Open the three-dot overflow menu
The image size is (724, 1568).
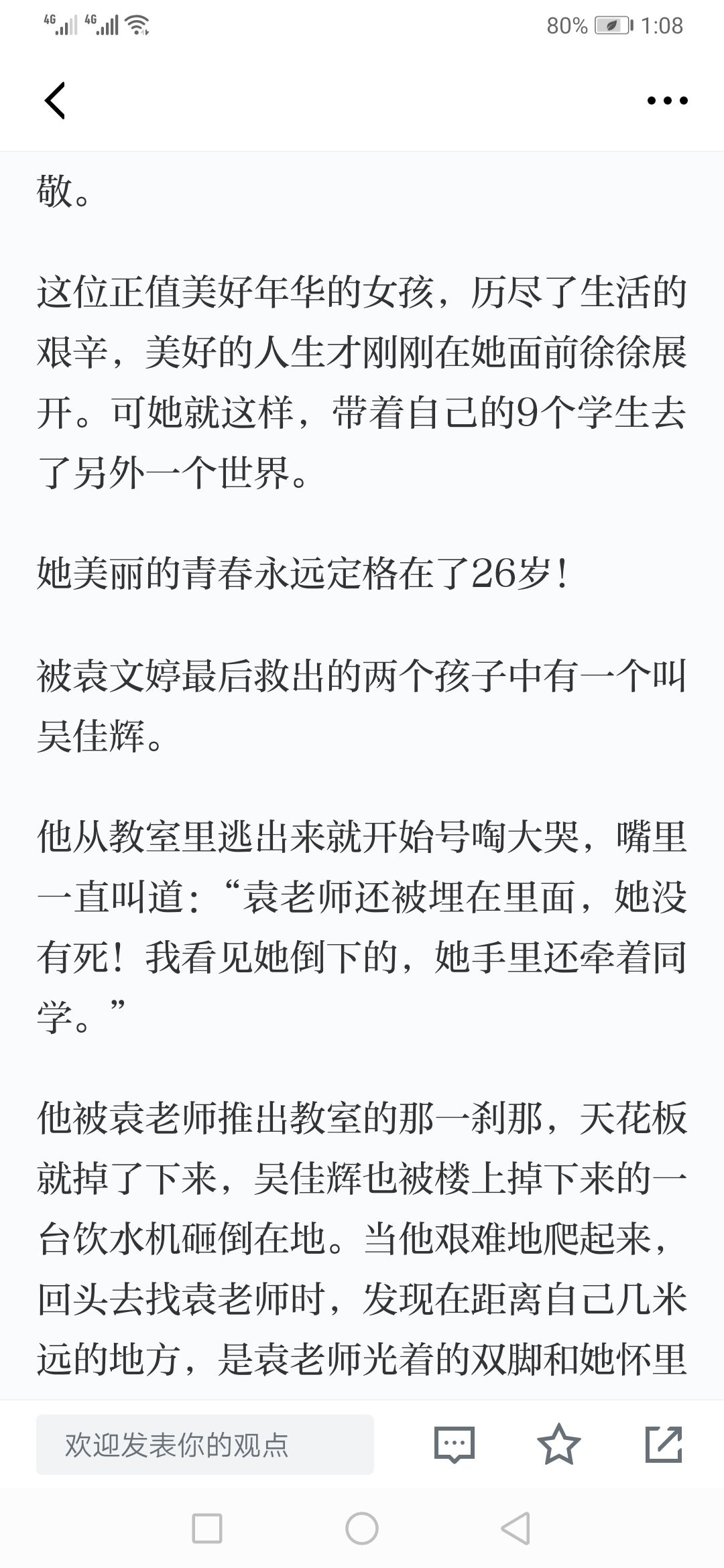click(667, 101)
